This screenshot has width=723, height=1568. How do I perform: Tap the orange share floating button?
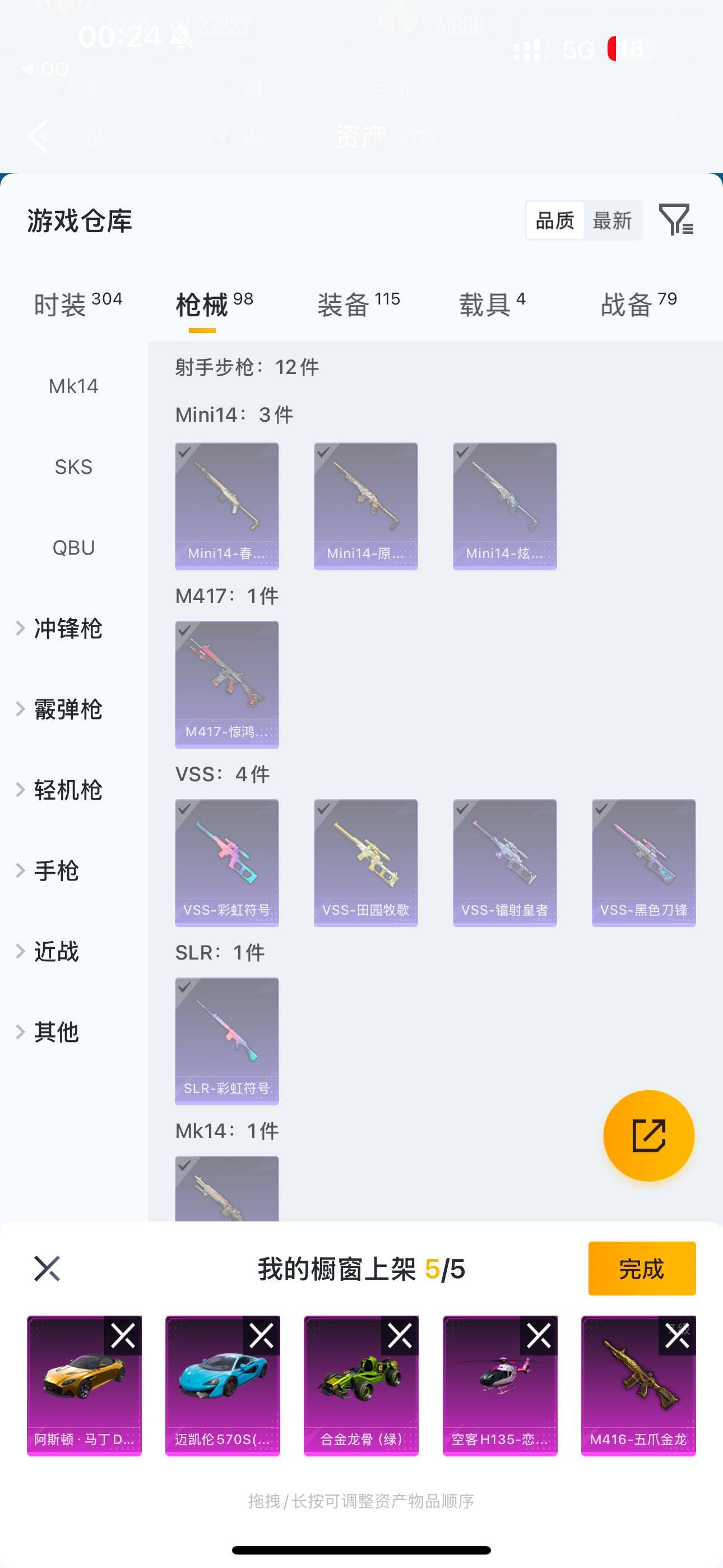(x=649, y=1135)
